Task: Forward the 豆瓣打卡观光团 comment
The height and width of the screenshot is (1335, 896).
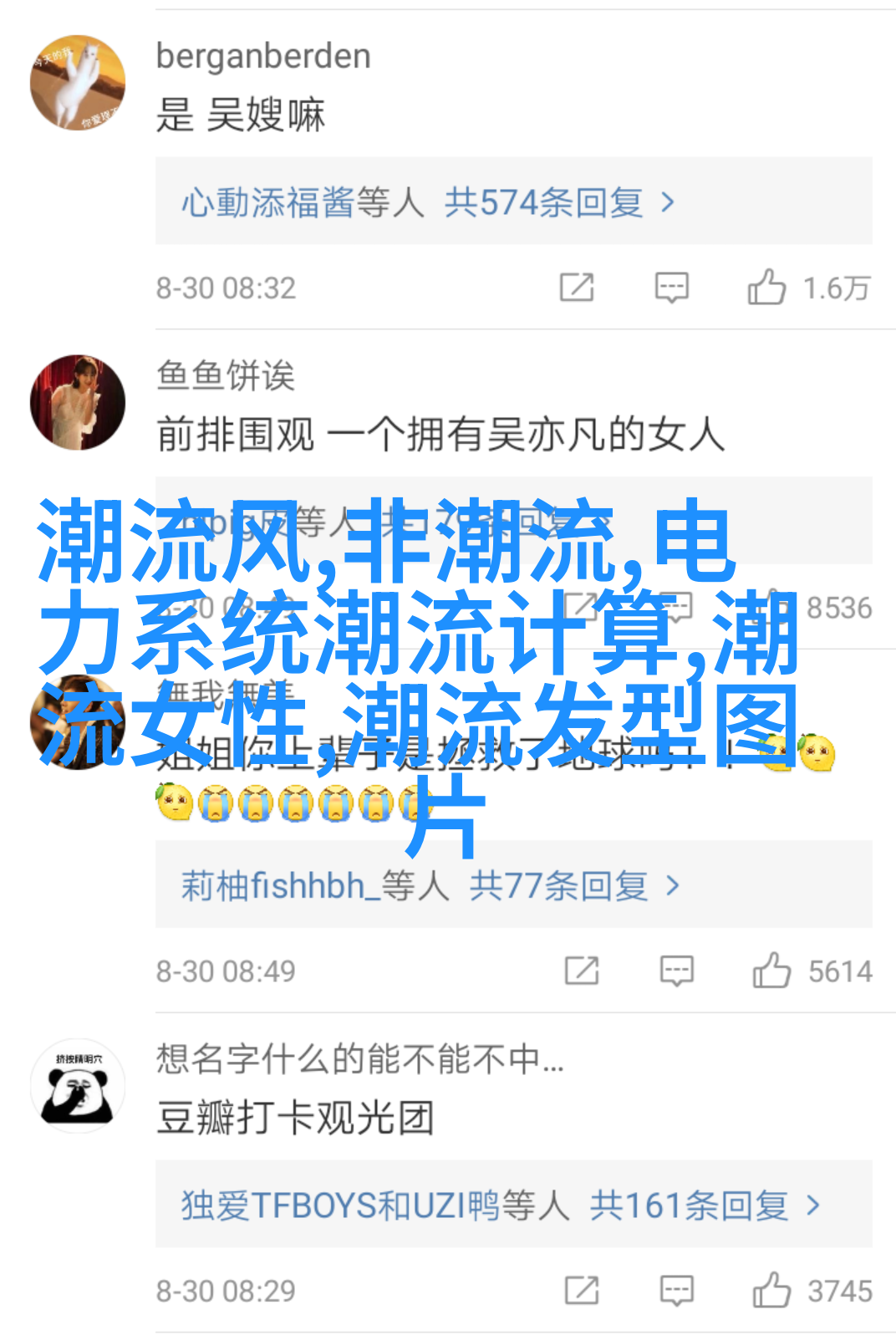Action: [582, 1291]
